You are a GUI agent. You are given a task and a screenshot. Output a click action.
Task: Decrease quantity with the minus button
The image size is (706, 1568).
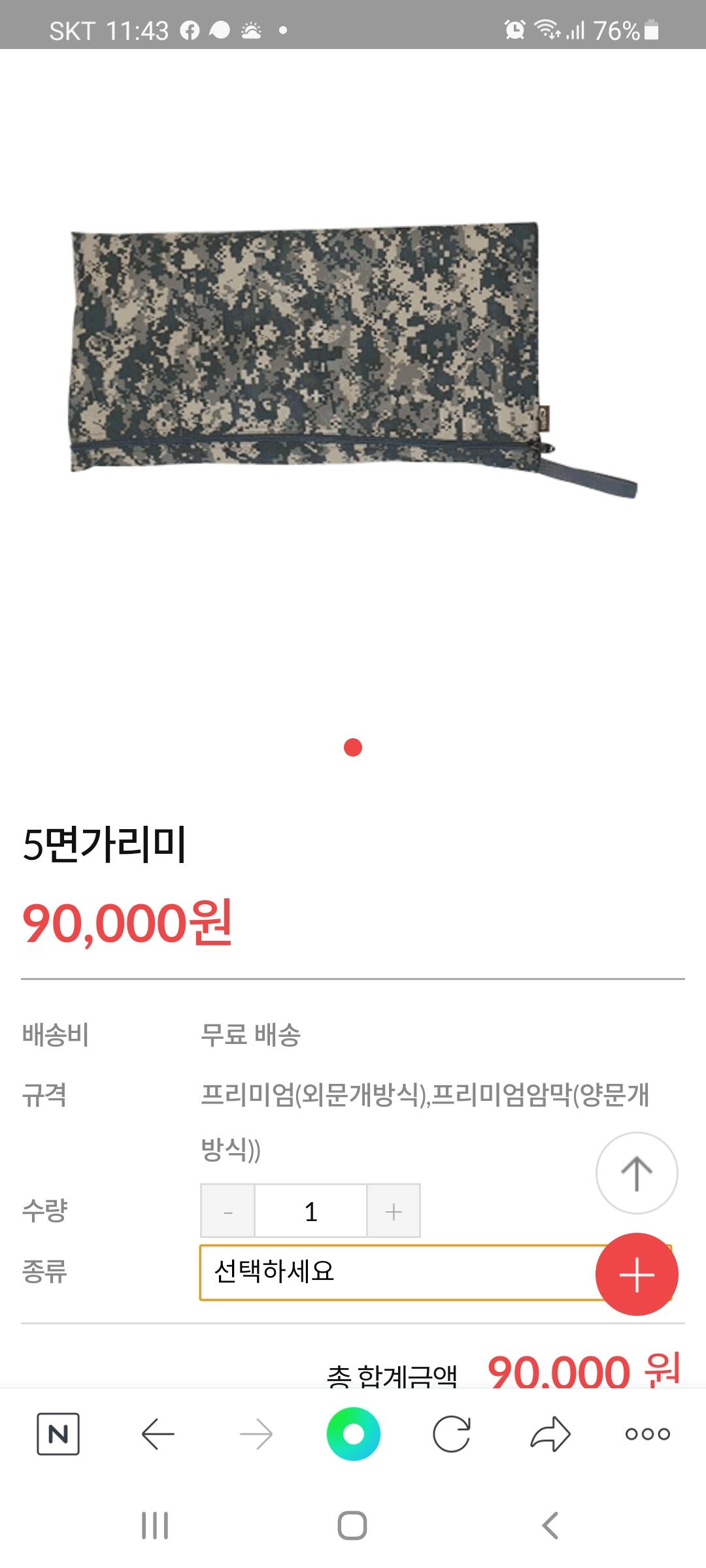pos(227,1211)
